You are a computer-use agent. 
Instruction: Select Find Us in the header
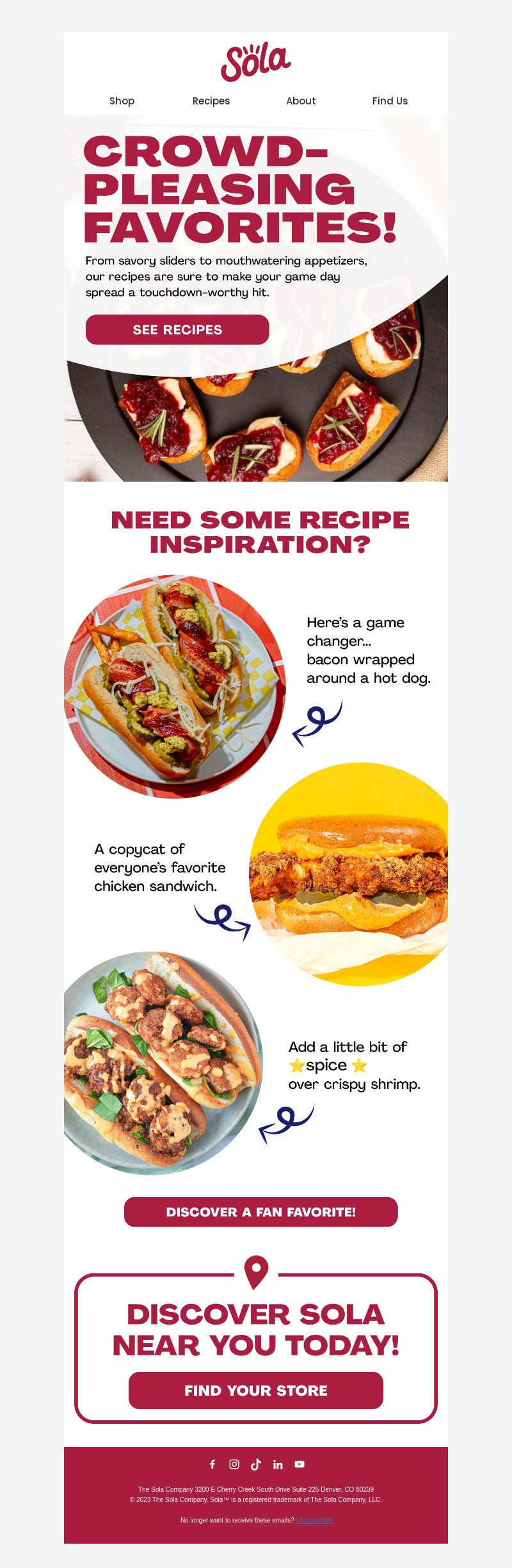(390, 101)
